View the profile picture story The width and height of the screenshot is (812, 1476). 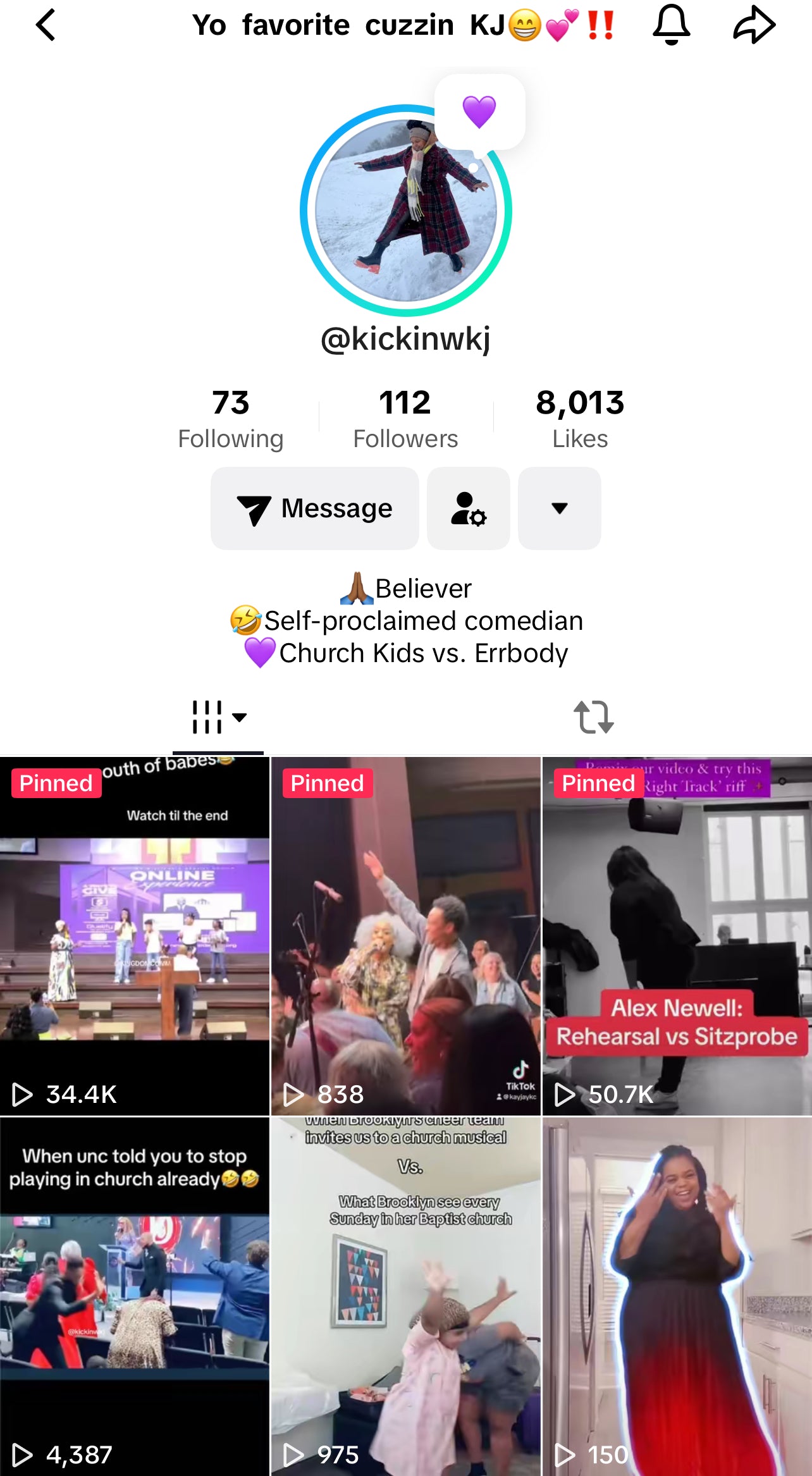coord(405,211)
